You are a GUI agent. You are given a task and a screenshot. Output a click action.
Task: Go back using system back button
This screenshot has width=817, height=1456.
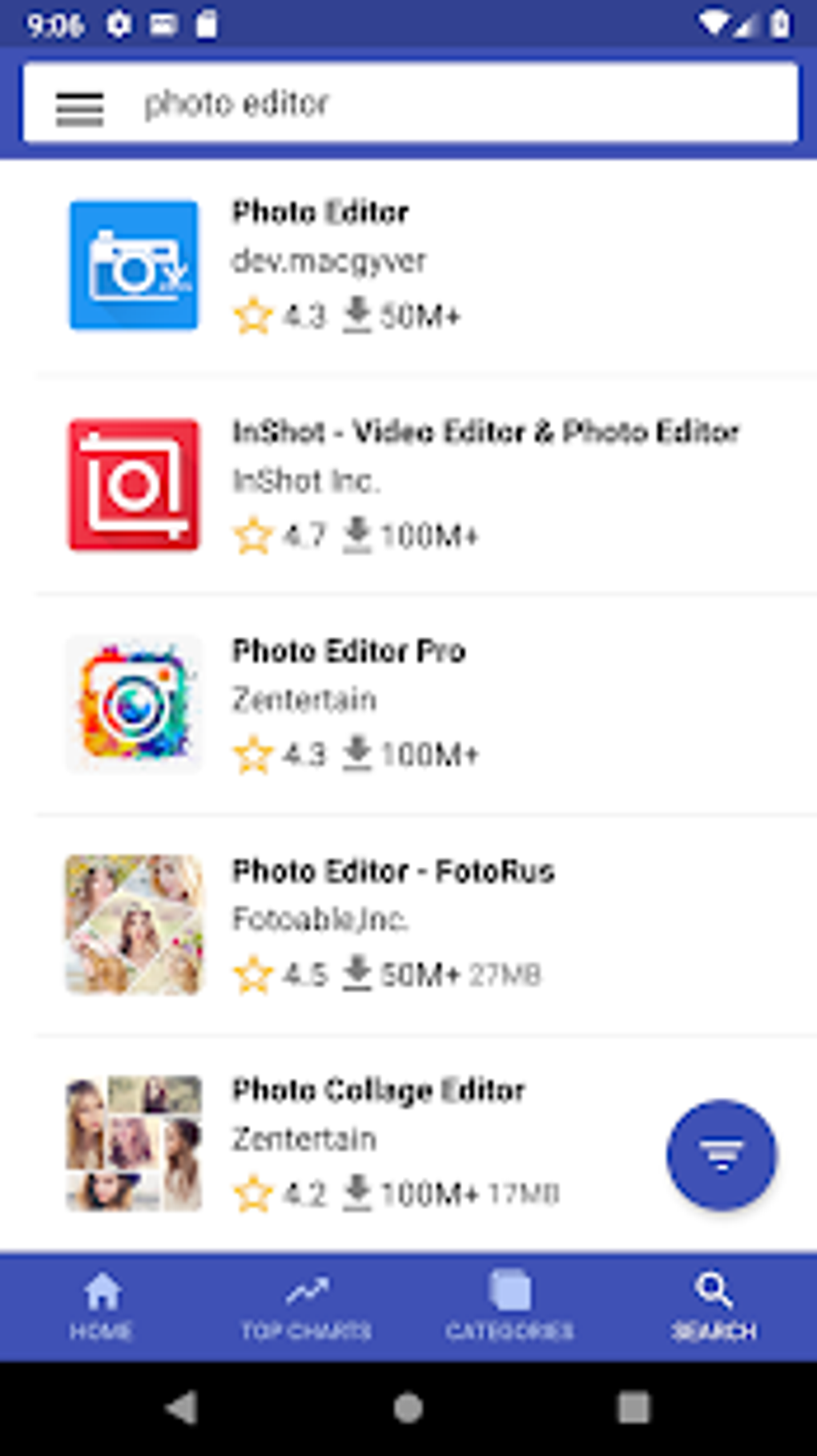(x=183, y=1408)
